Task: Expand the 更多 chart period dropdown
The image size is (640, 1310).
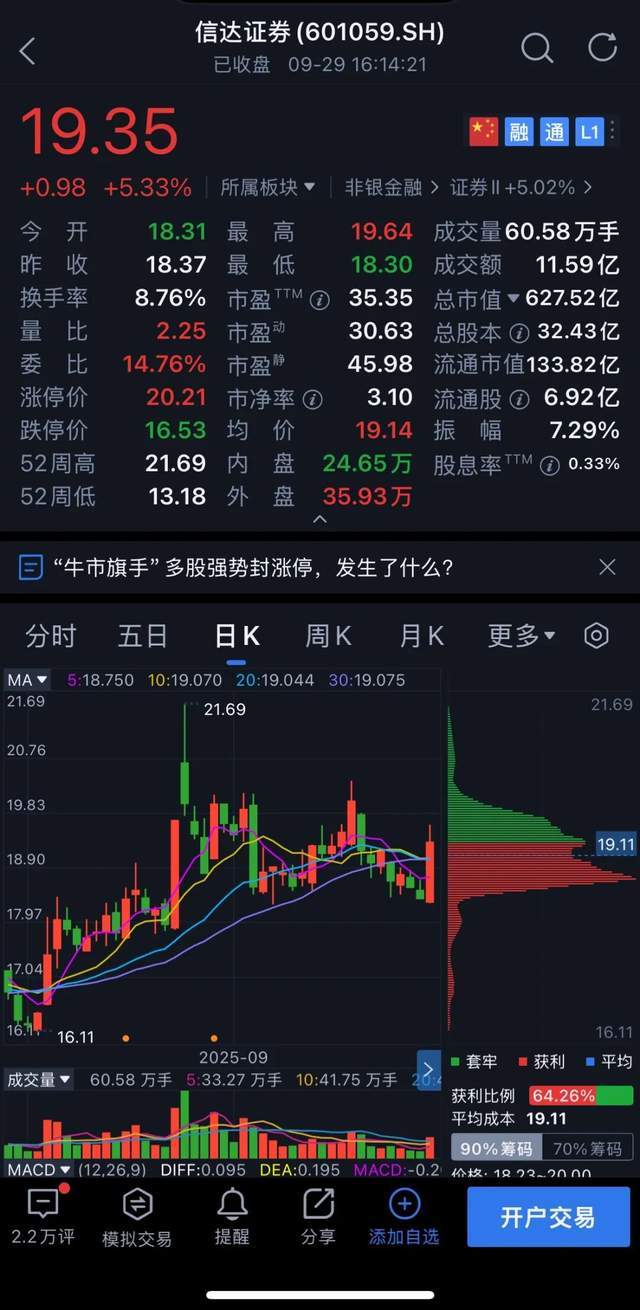Action: (x=521, y=636)
